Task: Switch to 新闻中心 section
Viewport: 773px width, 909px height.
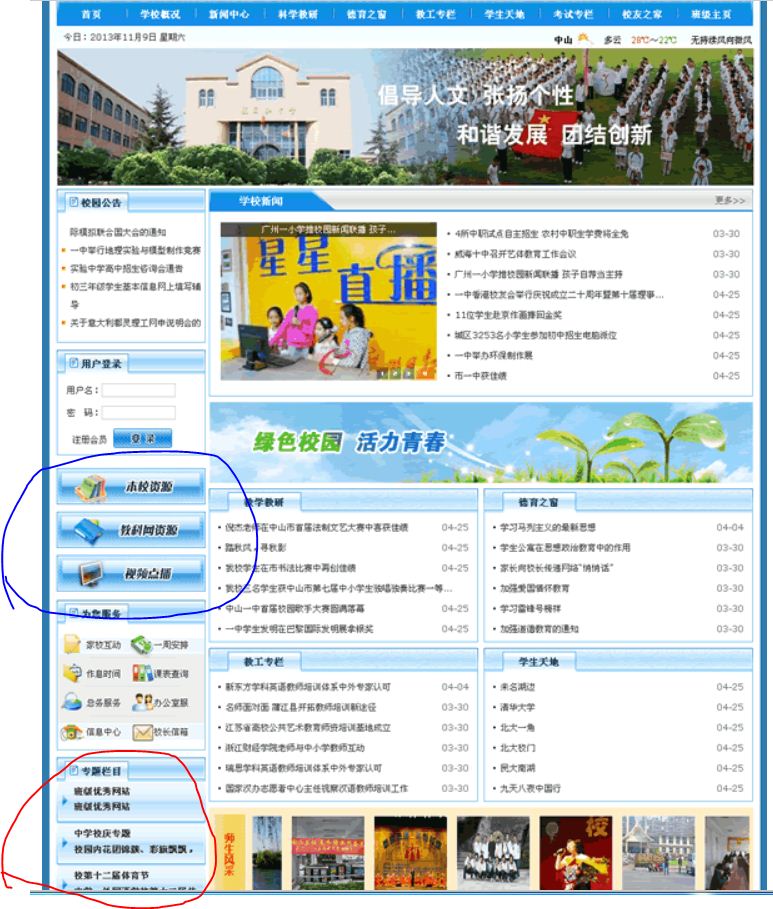Action: (229, 15)
